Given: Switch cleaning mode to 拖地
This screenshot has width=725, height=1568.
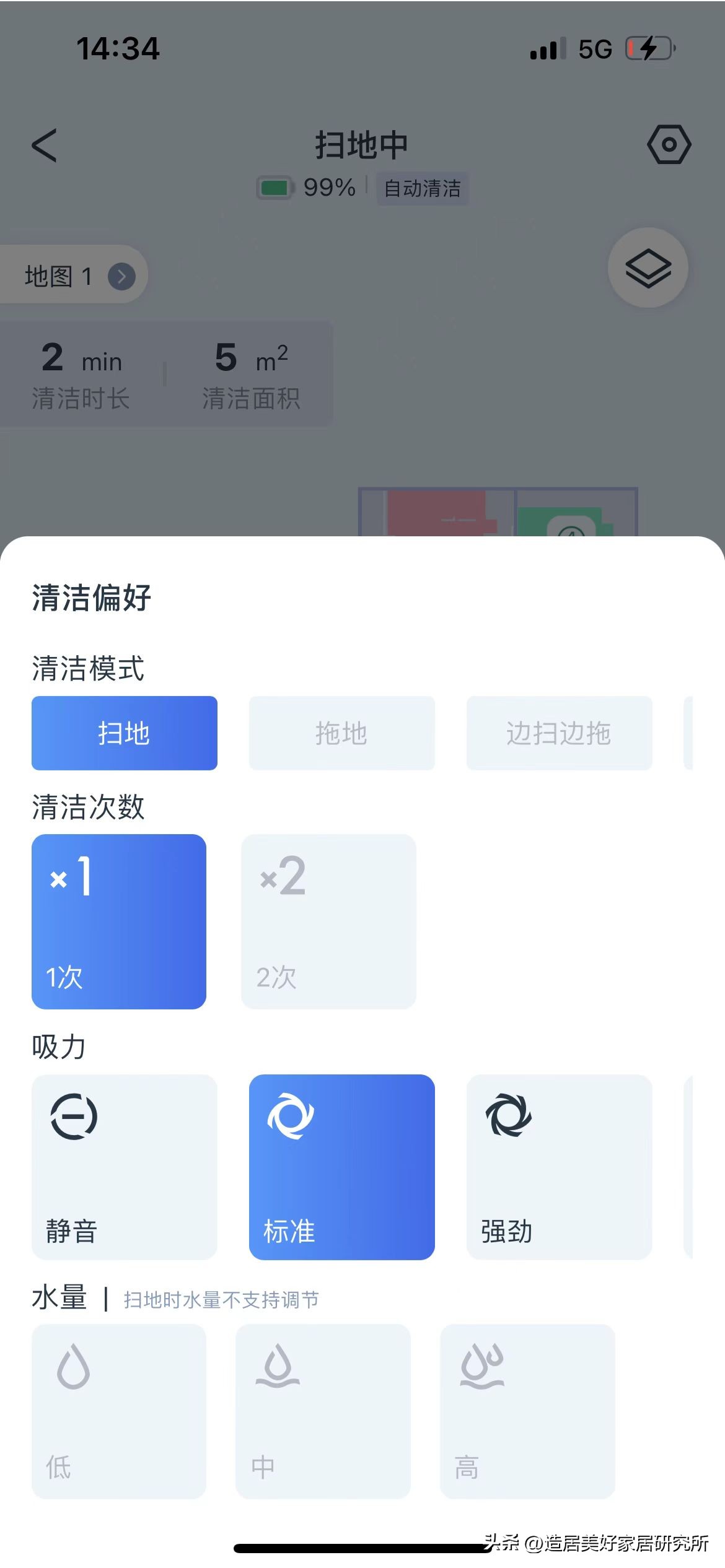Looking at the screenshot, I should click(341, 733).
